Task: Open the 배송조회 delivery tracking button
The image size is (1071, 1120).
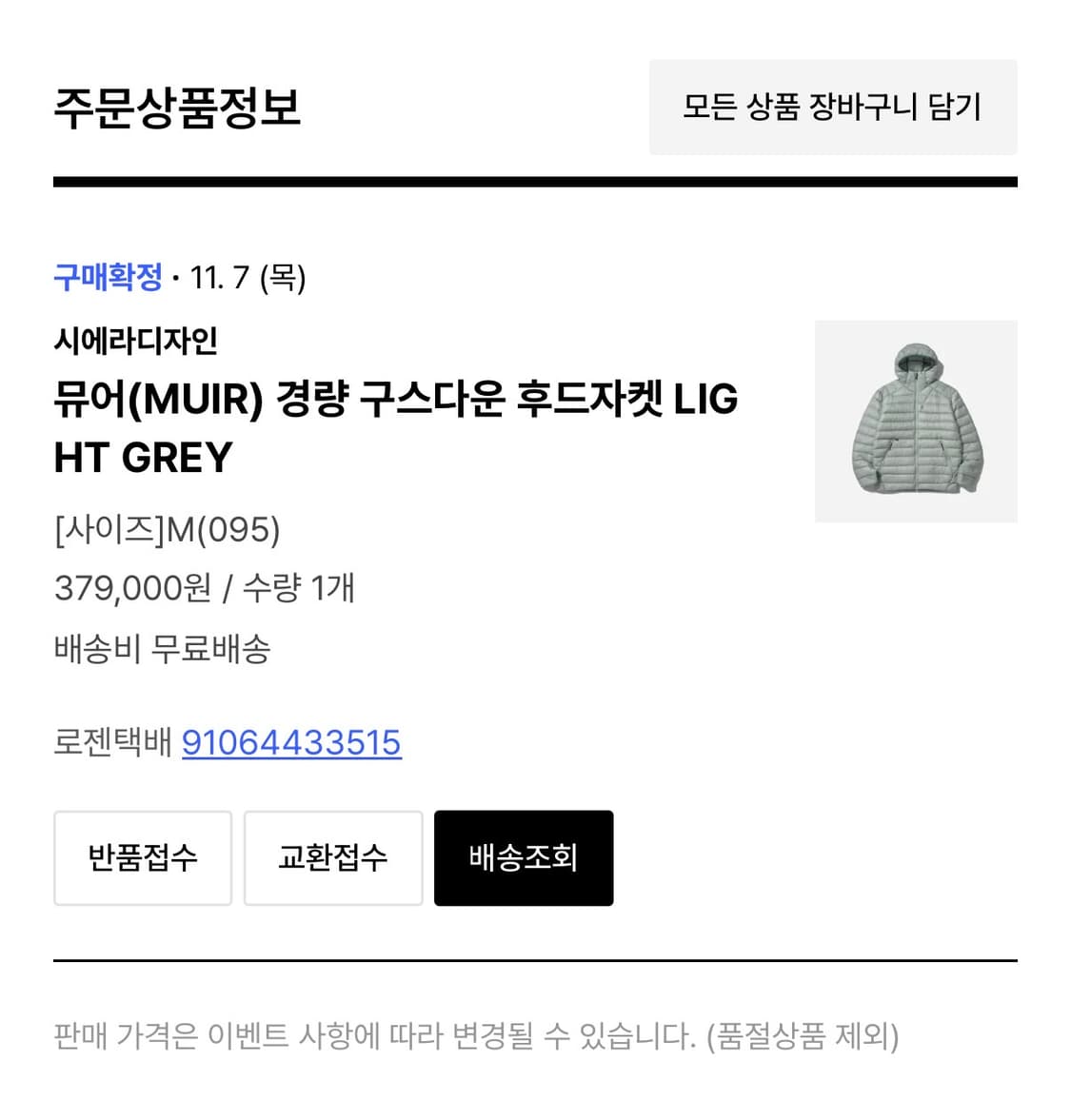Action: 523,857
